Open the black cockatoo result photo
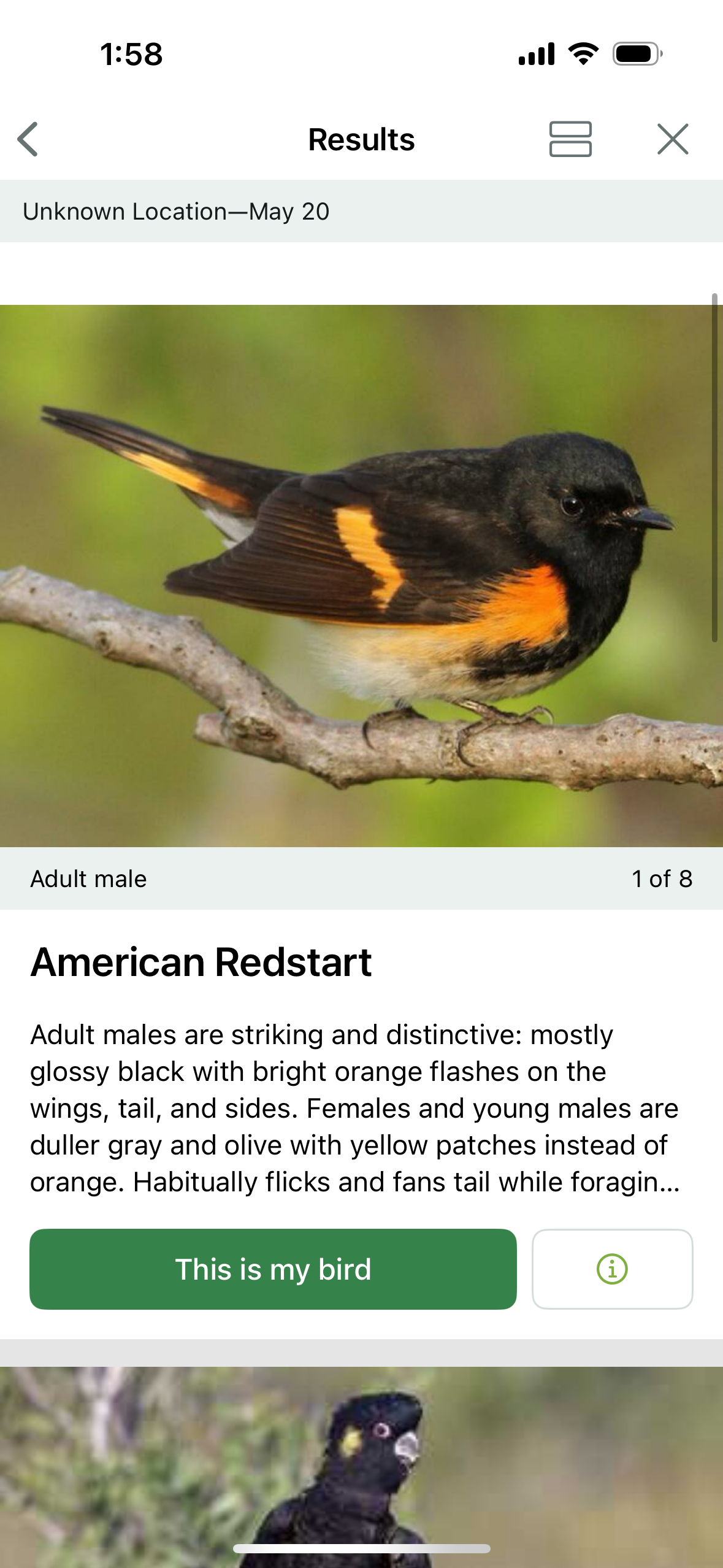This screenshot has width=723, height=1568. [x=361, y=1466]
